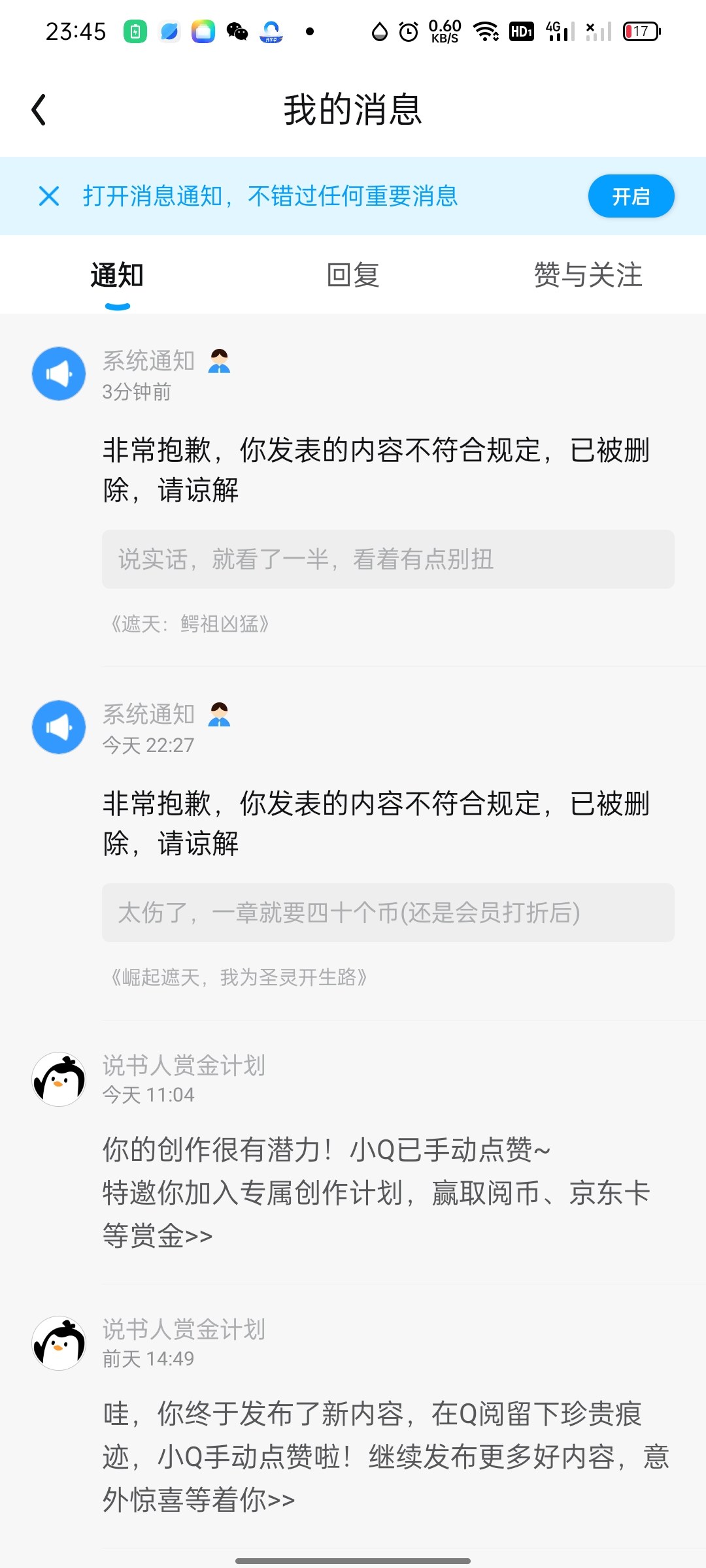Image resolution: width=706 pixels, height=1568 pixels.
Task: Switch to the 赞与关注 tab
Action: [588, 275]
